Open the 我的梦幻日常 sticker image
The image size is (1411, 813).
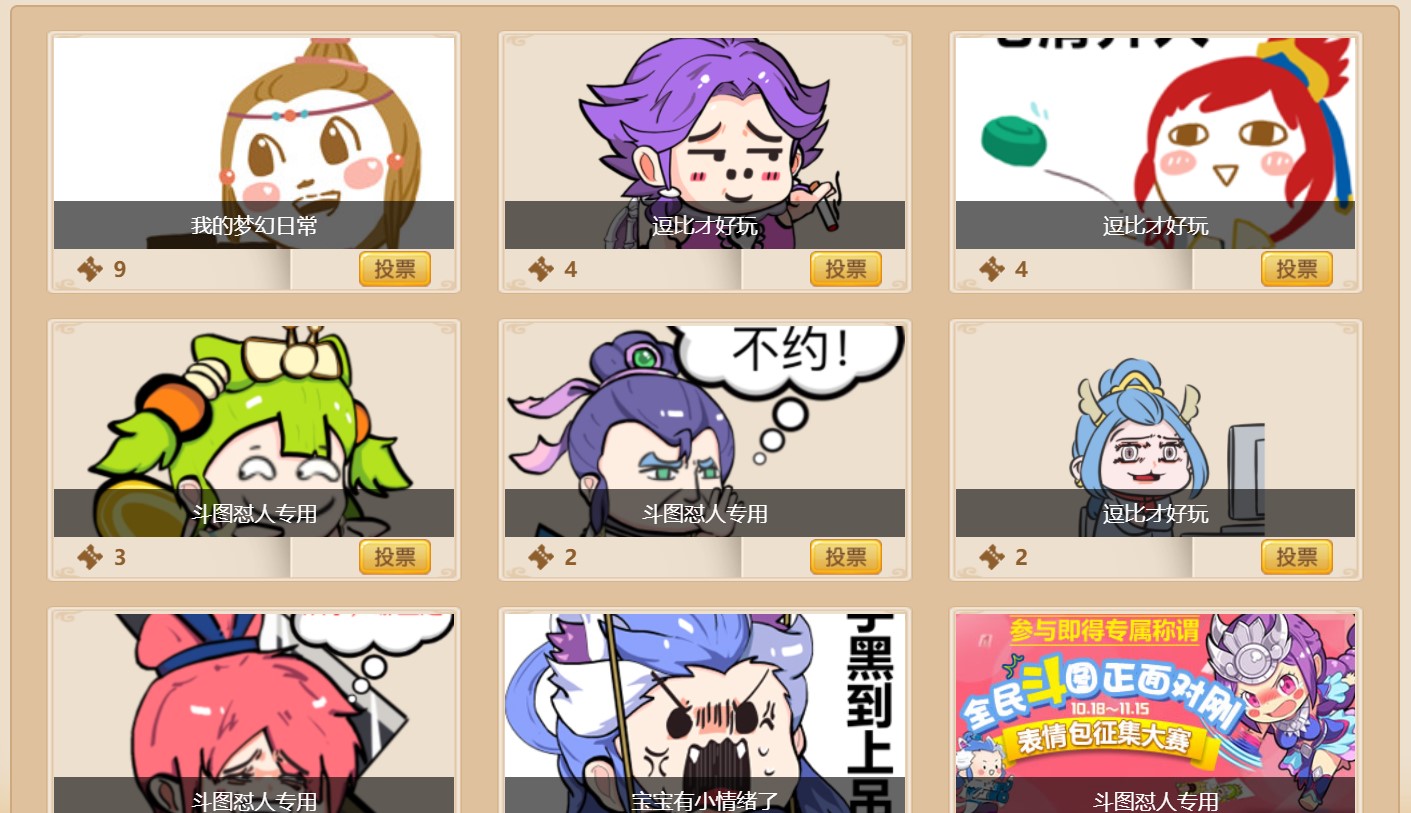(x=253, y=130)
